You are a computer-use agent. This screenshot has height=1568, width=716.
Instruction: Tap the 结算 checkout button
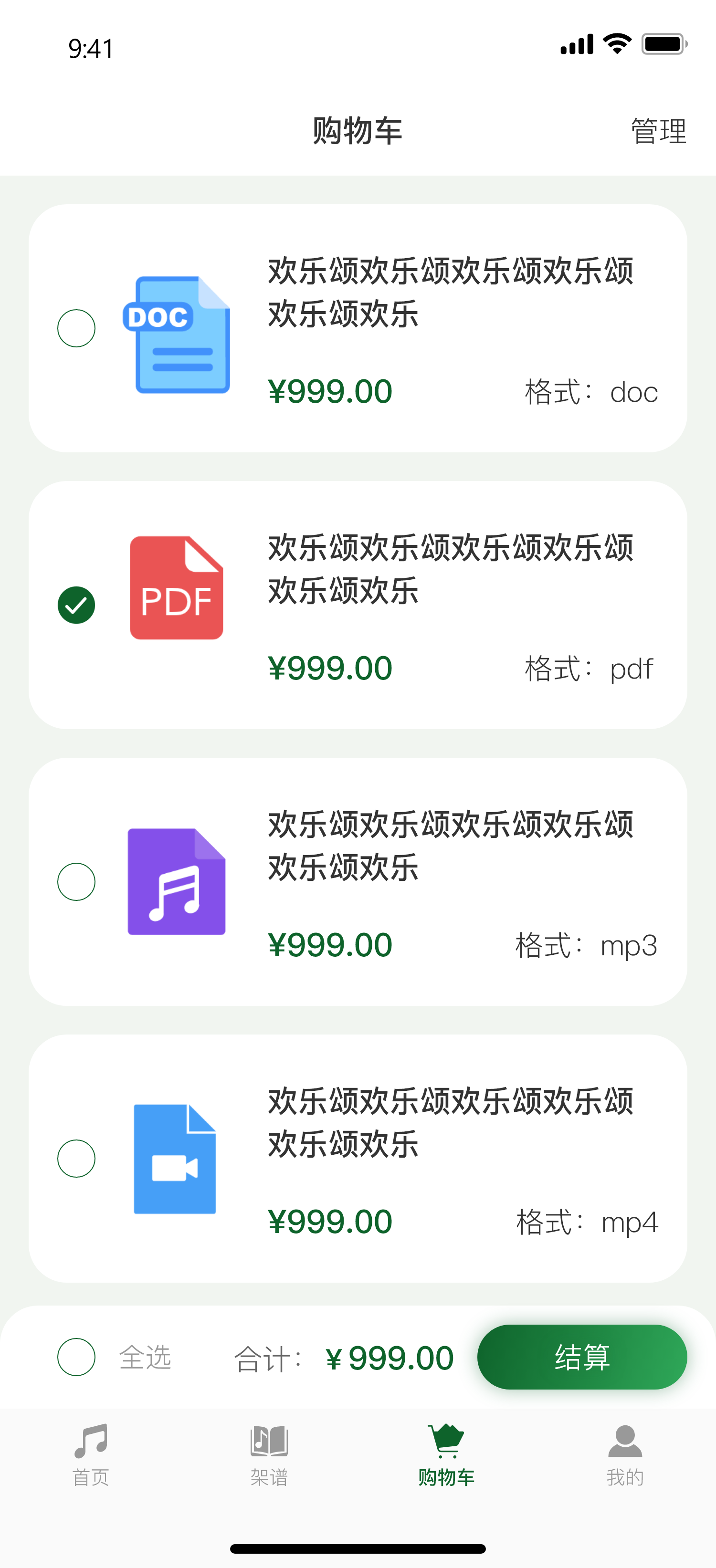pyautogui.click(x=582, y=1357)
